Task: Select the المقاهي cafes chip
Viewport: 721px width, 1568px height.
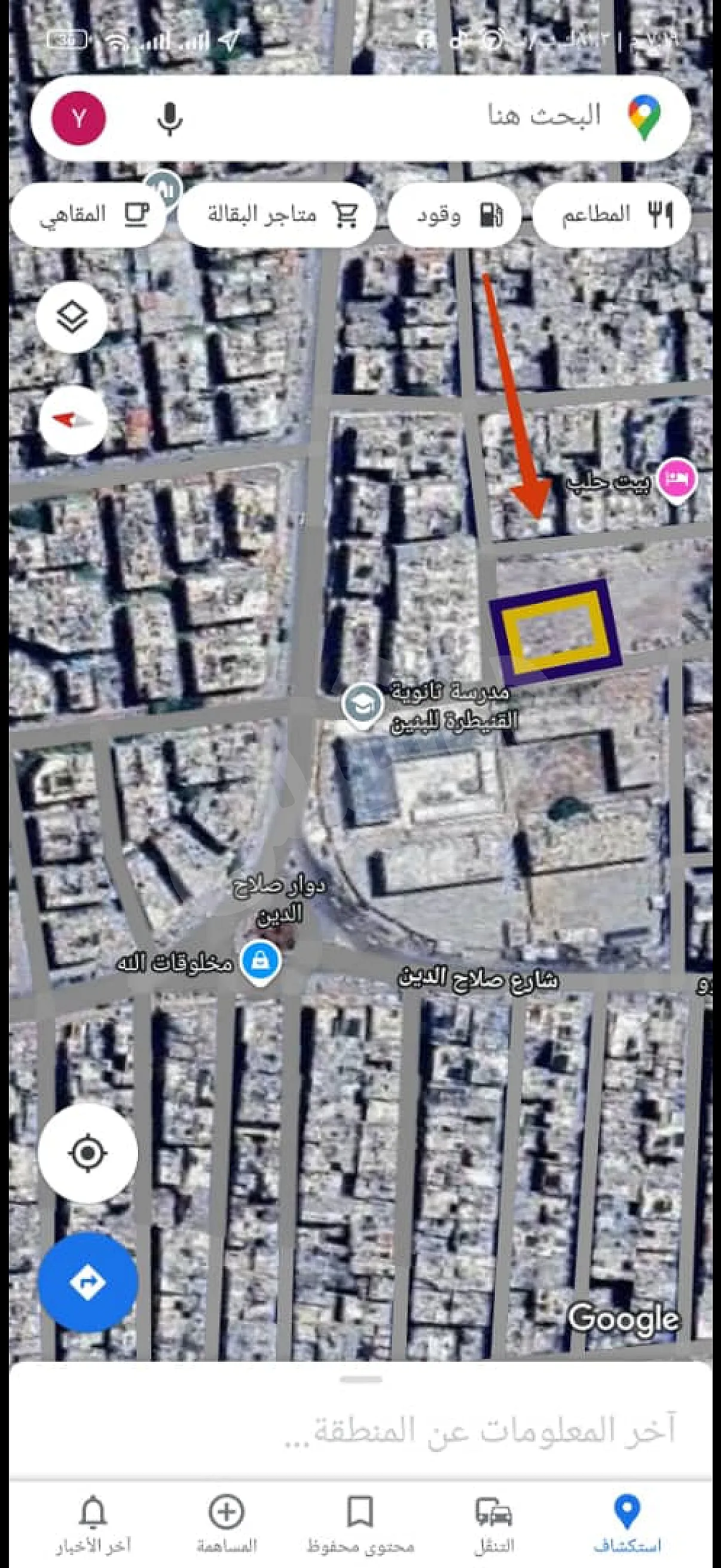Action: point(88,214)
